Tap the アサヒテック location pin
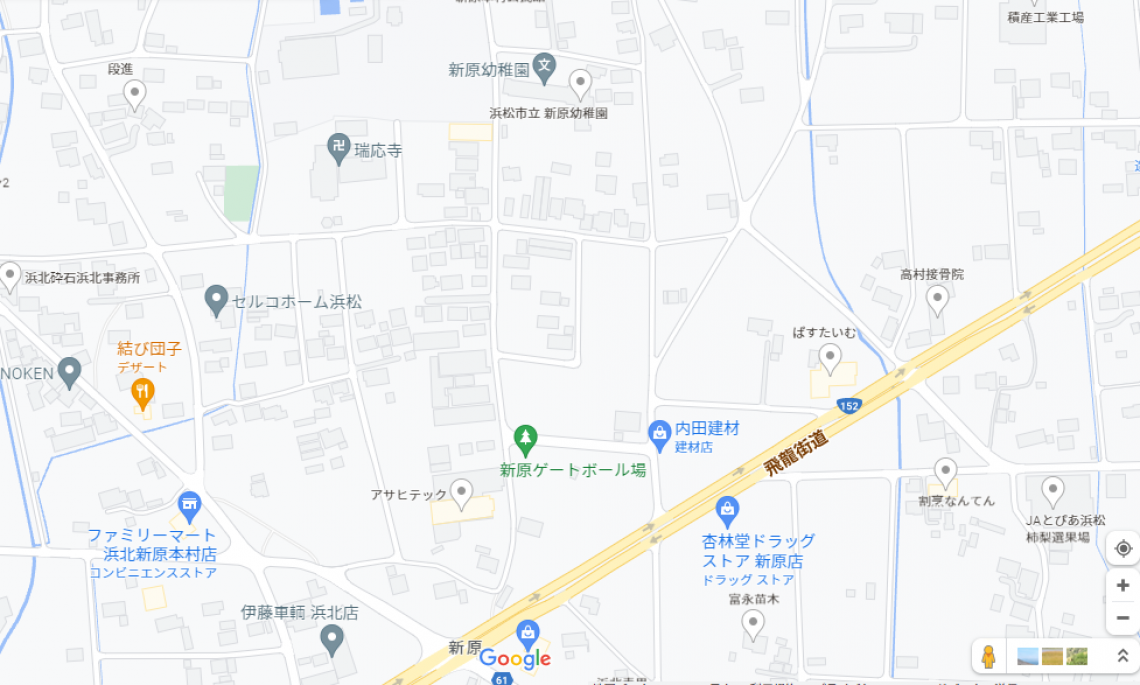Viewport: 1140px width, 685px height. [x=461, y=492]
